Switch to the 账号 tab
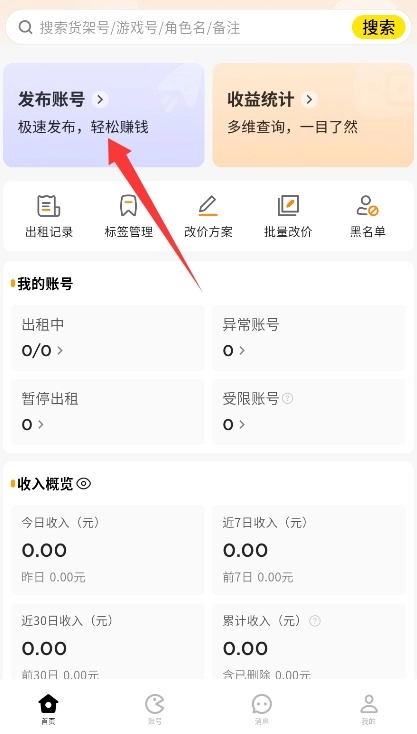 [155, 709]
